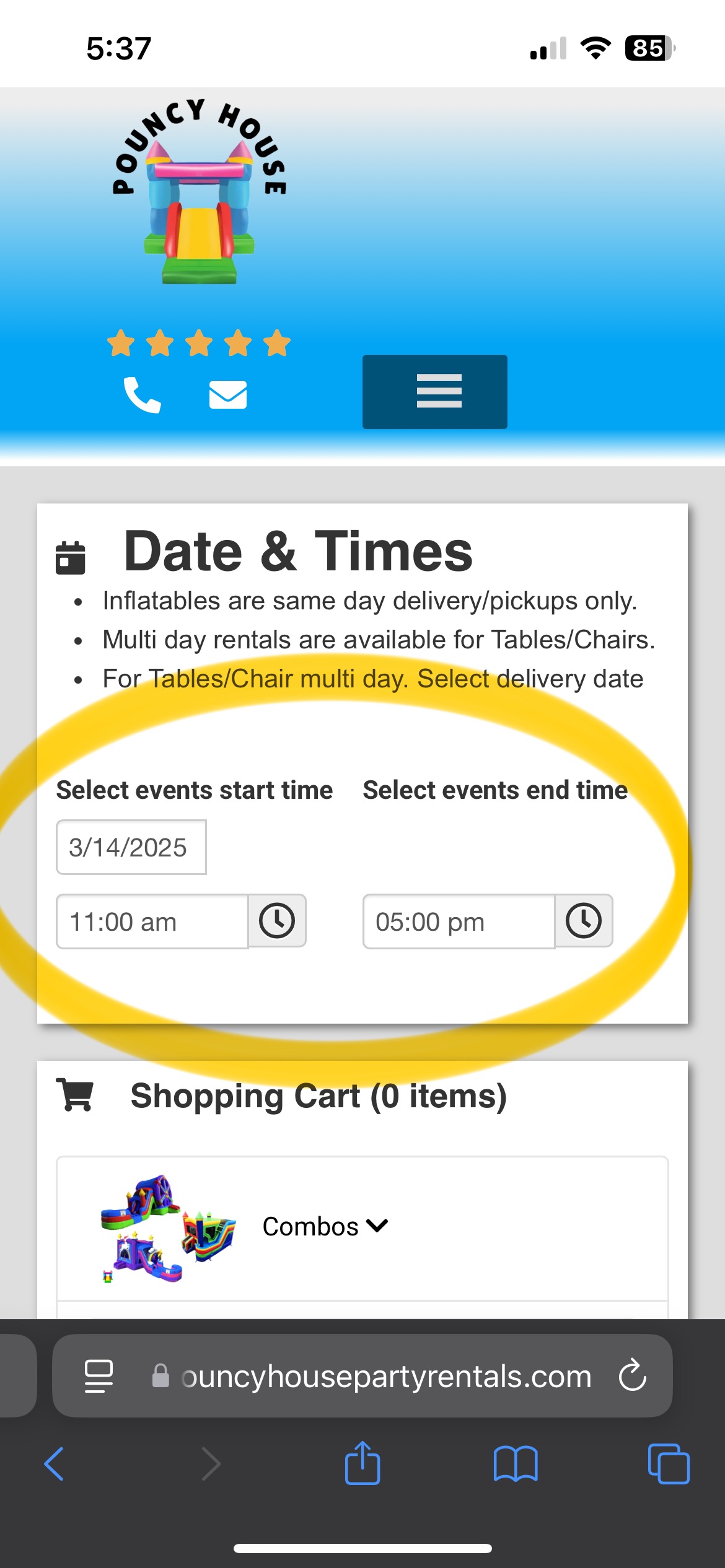Go back to previous page
Image resolution: width=725 pixels, height=1568 pixels.
click(x=55, y=1464)
